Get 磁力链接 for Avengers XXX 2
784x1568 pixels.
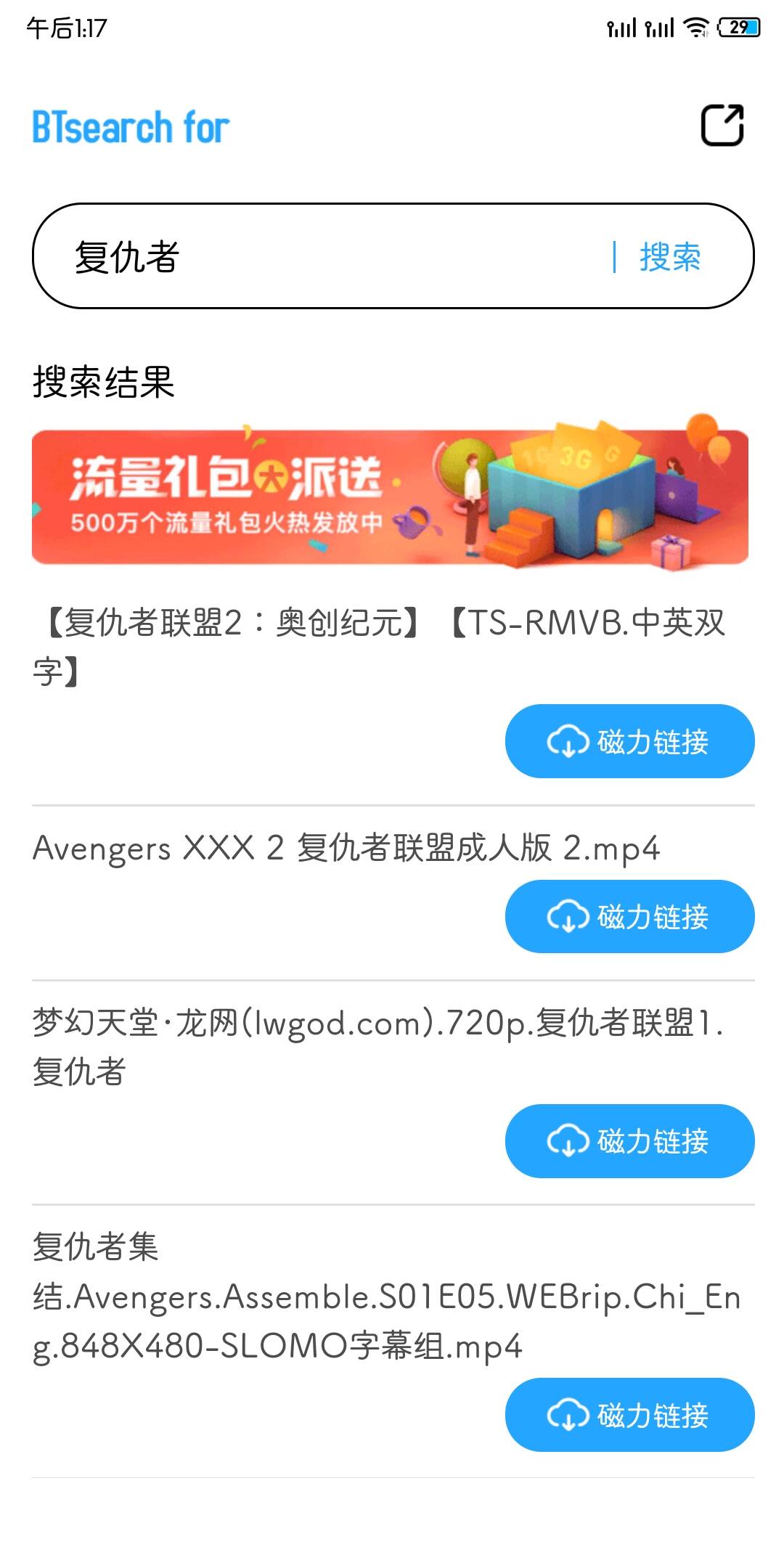(x=629, y=916)
